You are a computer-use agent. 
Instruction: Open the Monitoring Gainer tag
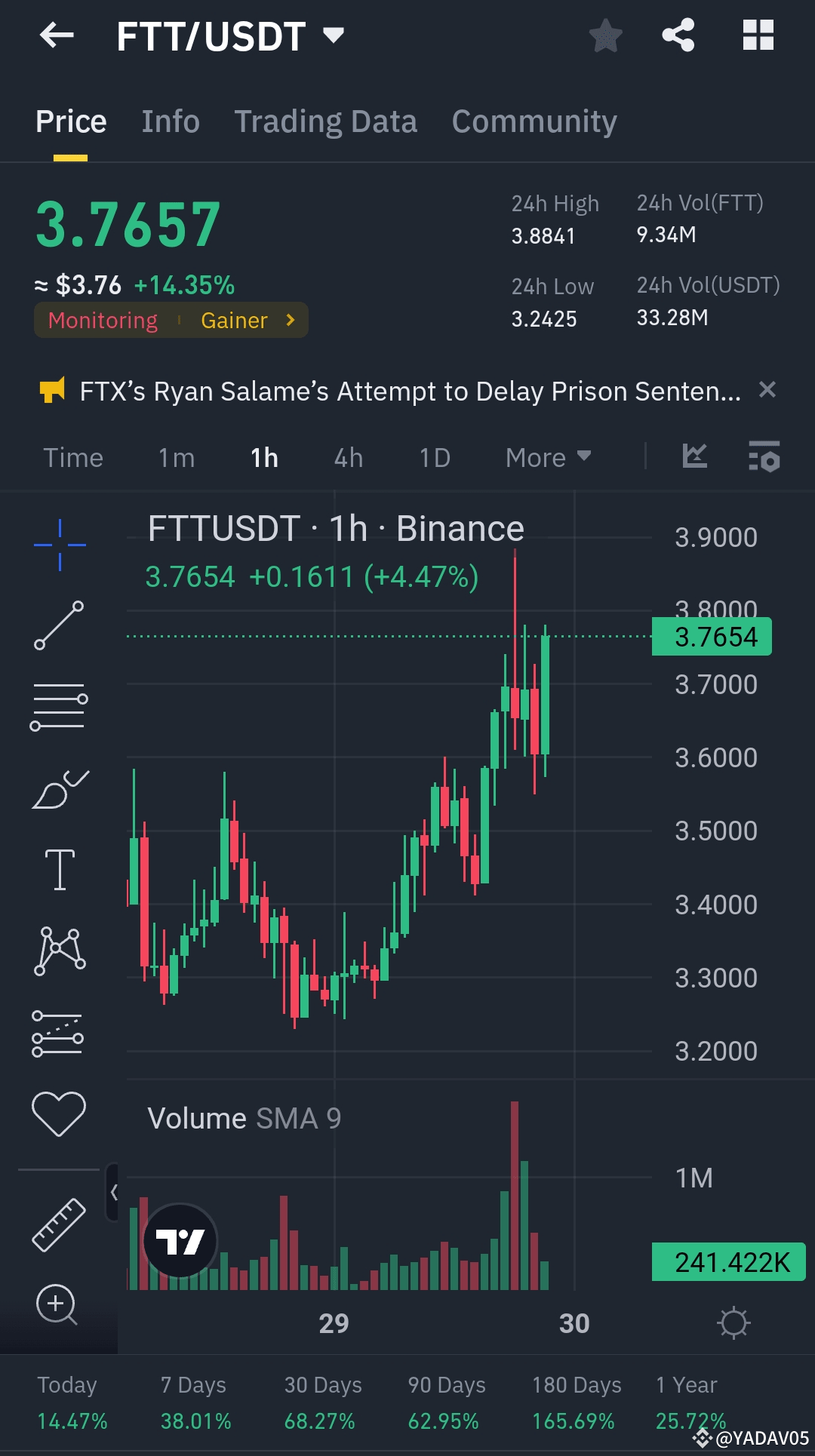coord(171,321)
